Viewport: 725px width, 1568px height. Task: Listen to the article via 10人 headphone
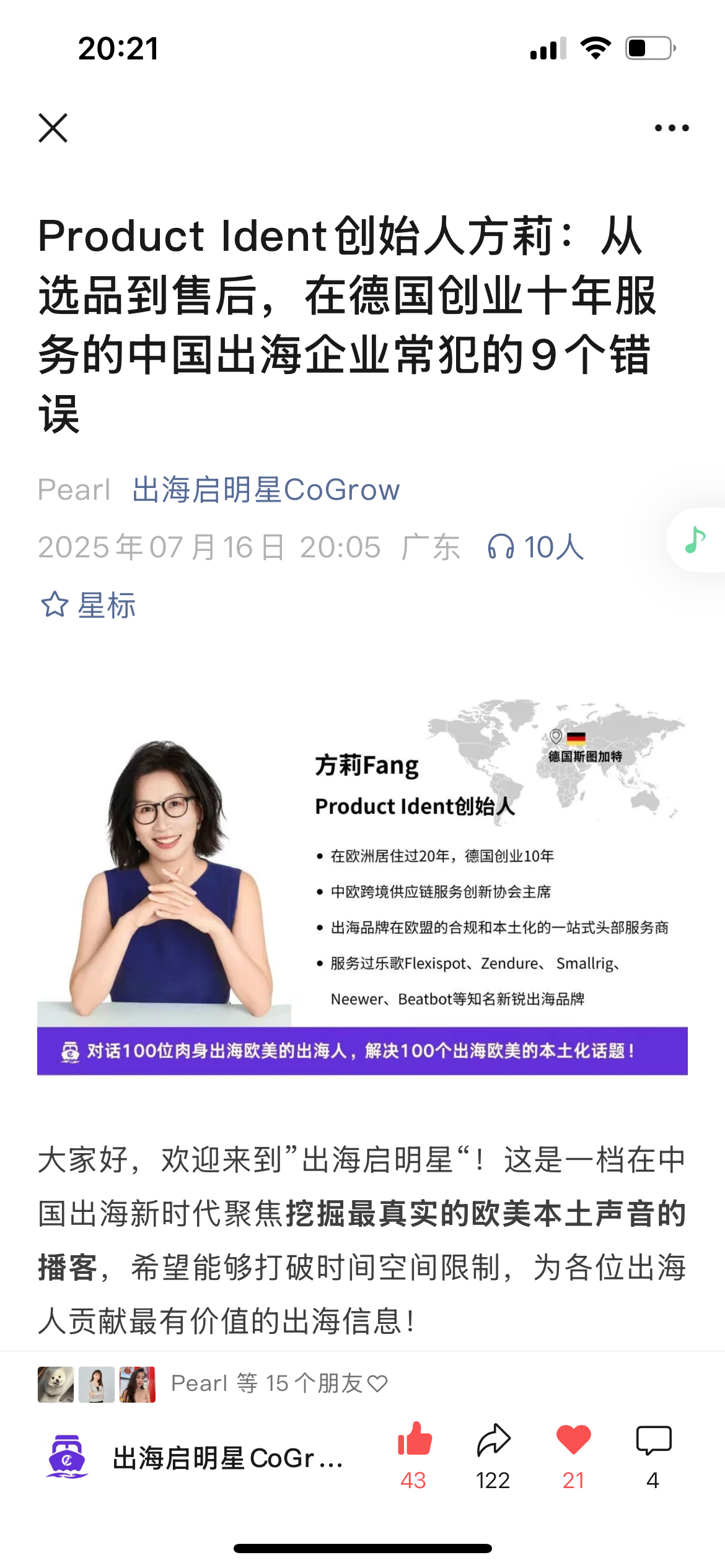tap(536, 547)
